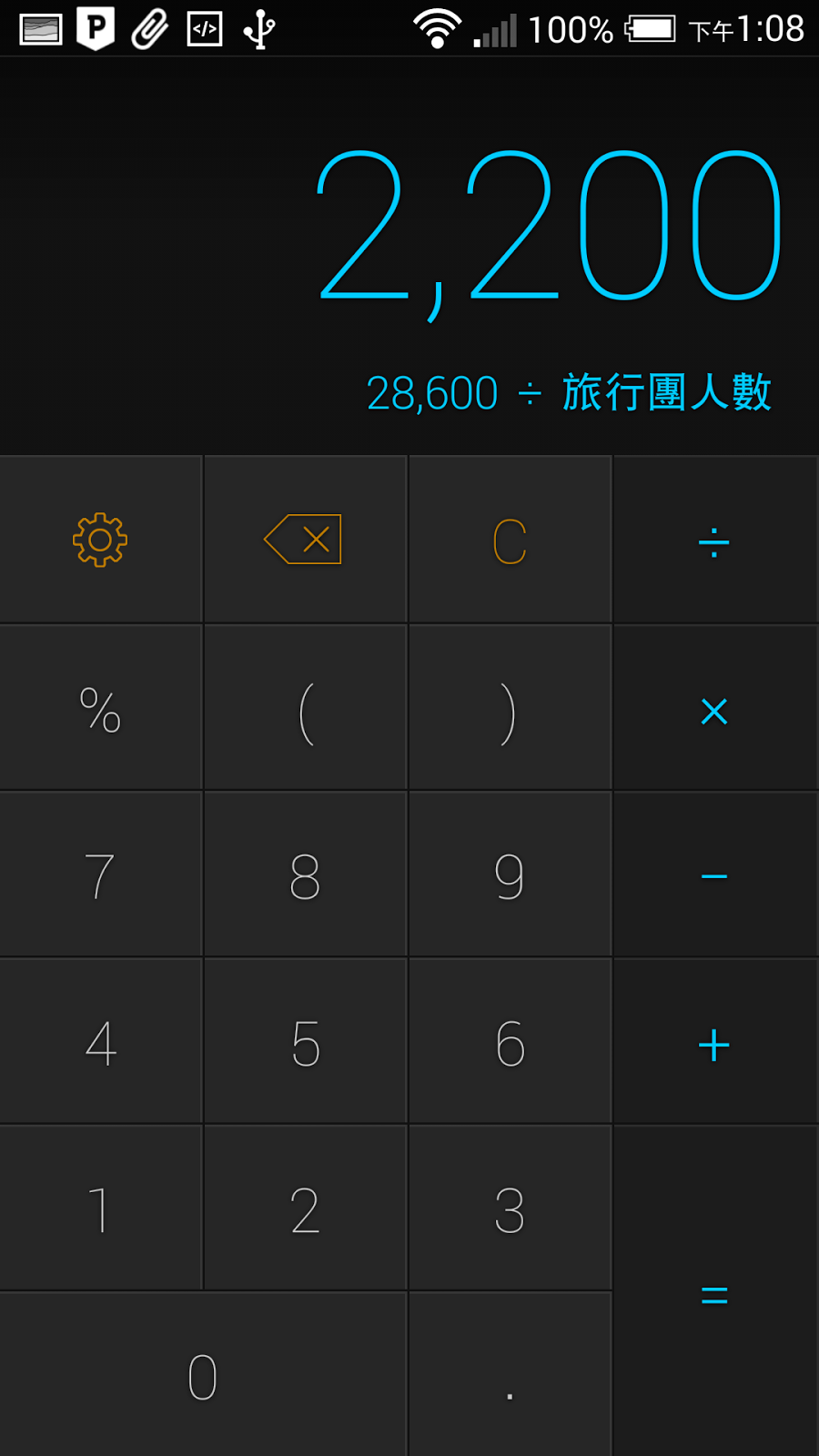819x1456 pixels.
Task: Tap the plus operator key
Action: 715,1041
